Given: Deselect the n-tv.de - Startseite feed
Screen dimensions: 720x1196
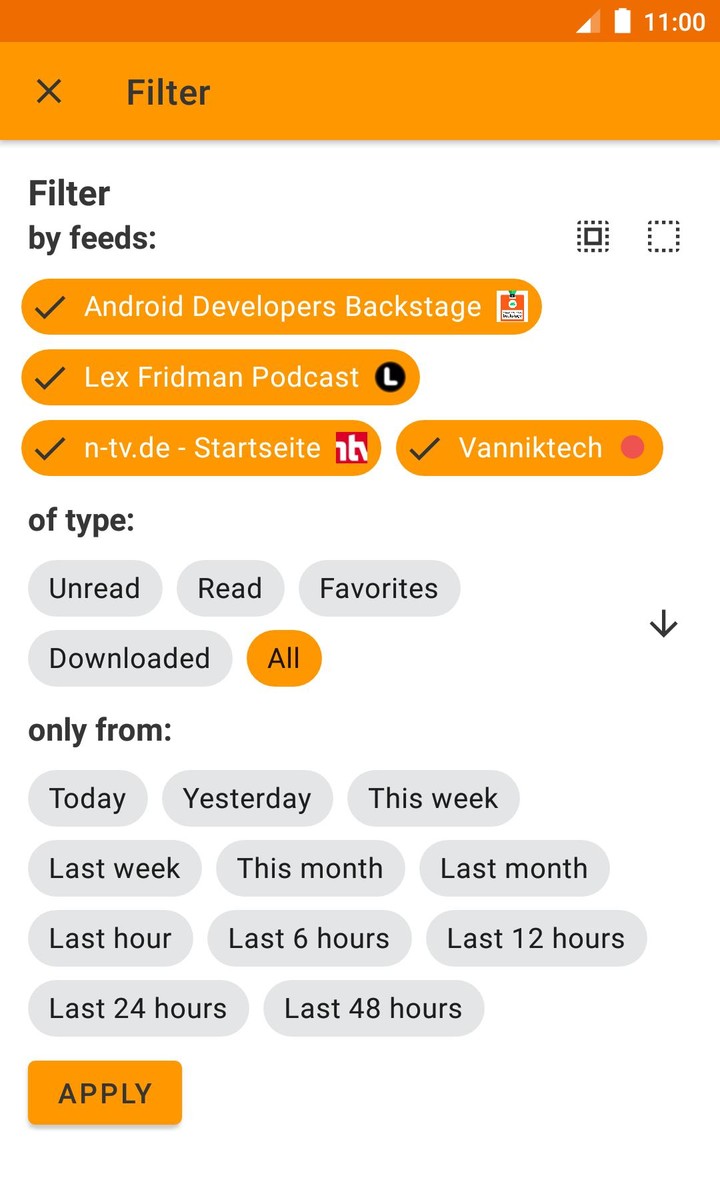Looking at the screenshot, I should click(201, 448).
